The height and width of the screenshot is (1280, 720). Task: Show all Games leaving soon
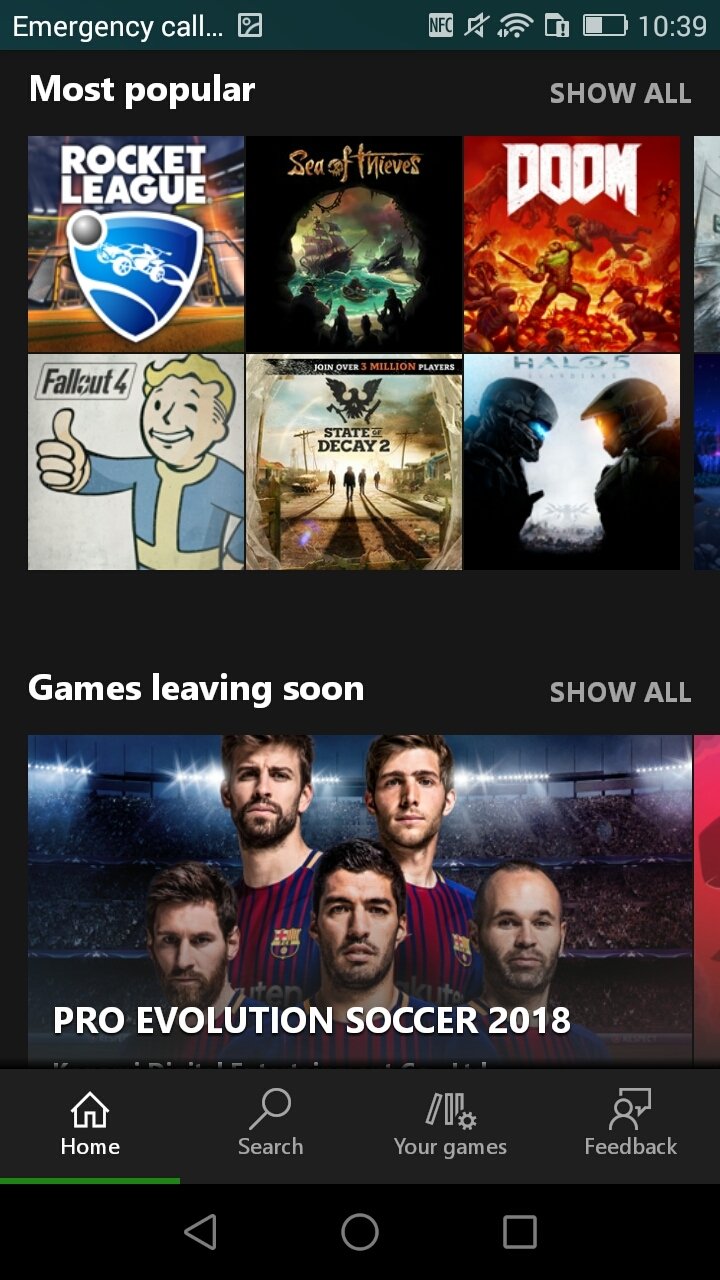pyautogui.click(x=620, y=692)
